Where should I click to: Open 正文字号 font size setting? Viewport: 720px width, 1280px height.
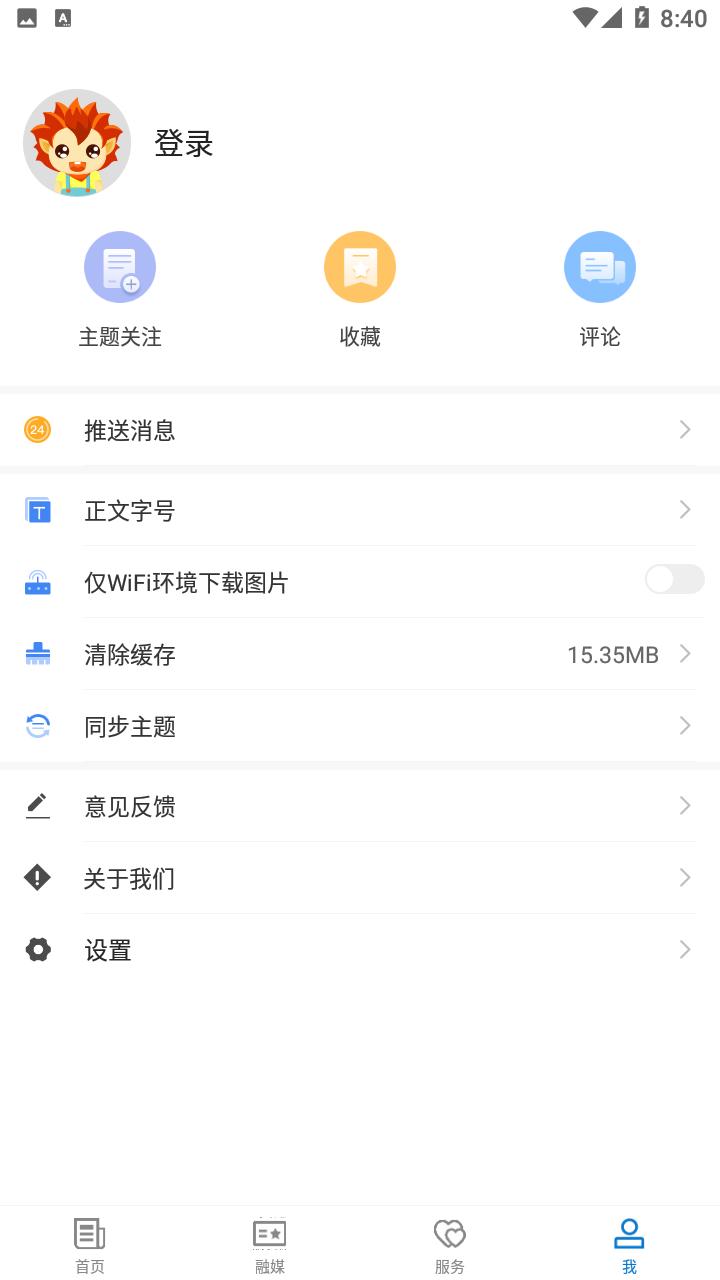(x=360, y=511)
